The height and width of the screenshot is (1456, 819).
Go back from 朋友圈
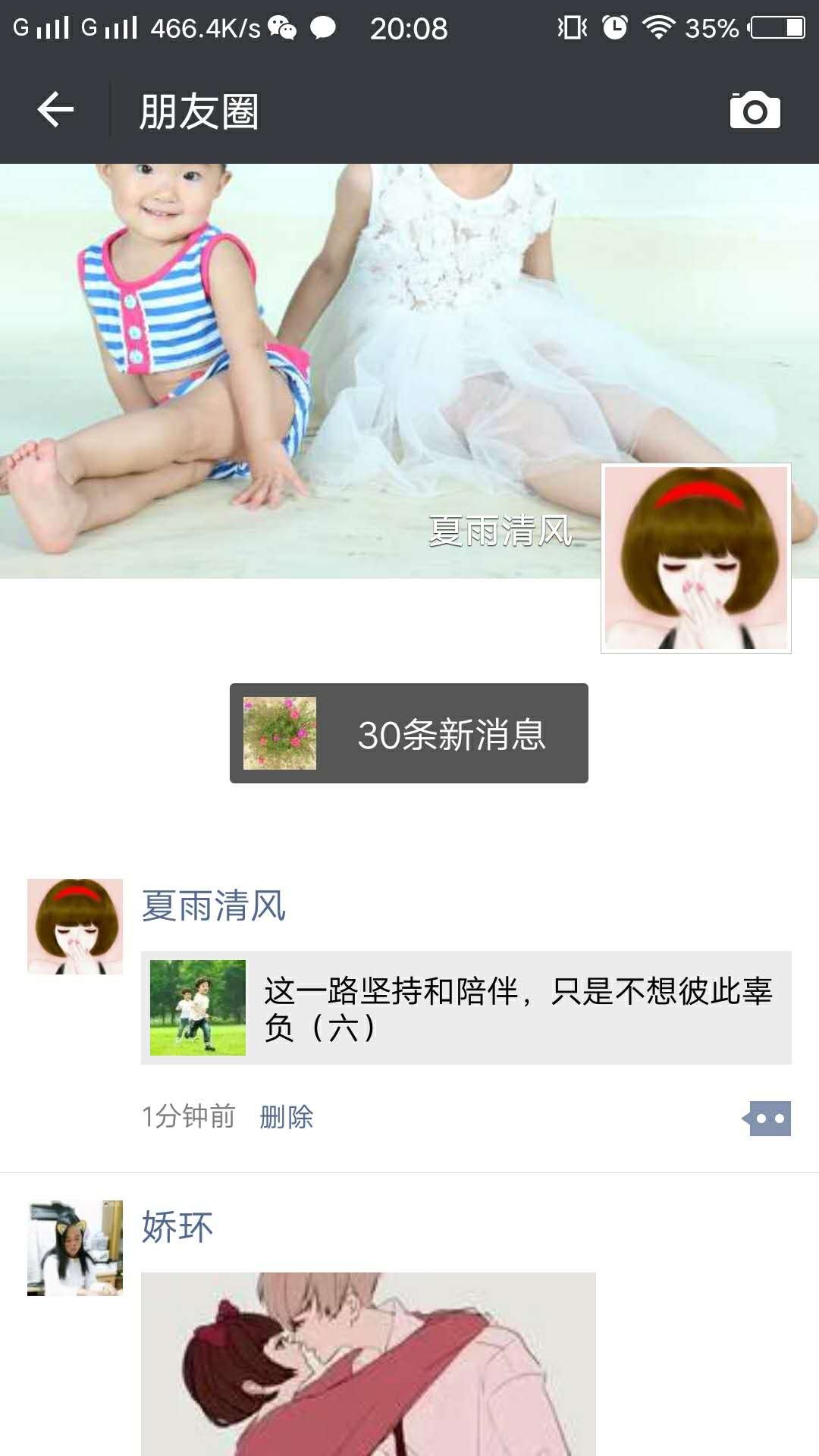tap(55, 111)
